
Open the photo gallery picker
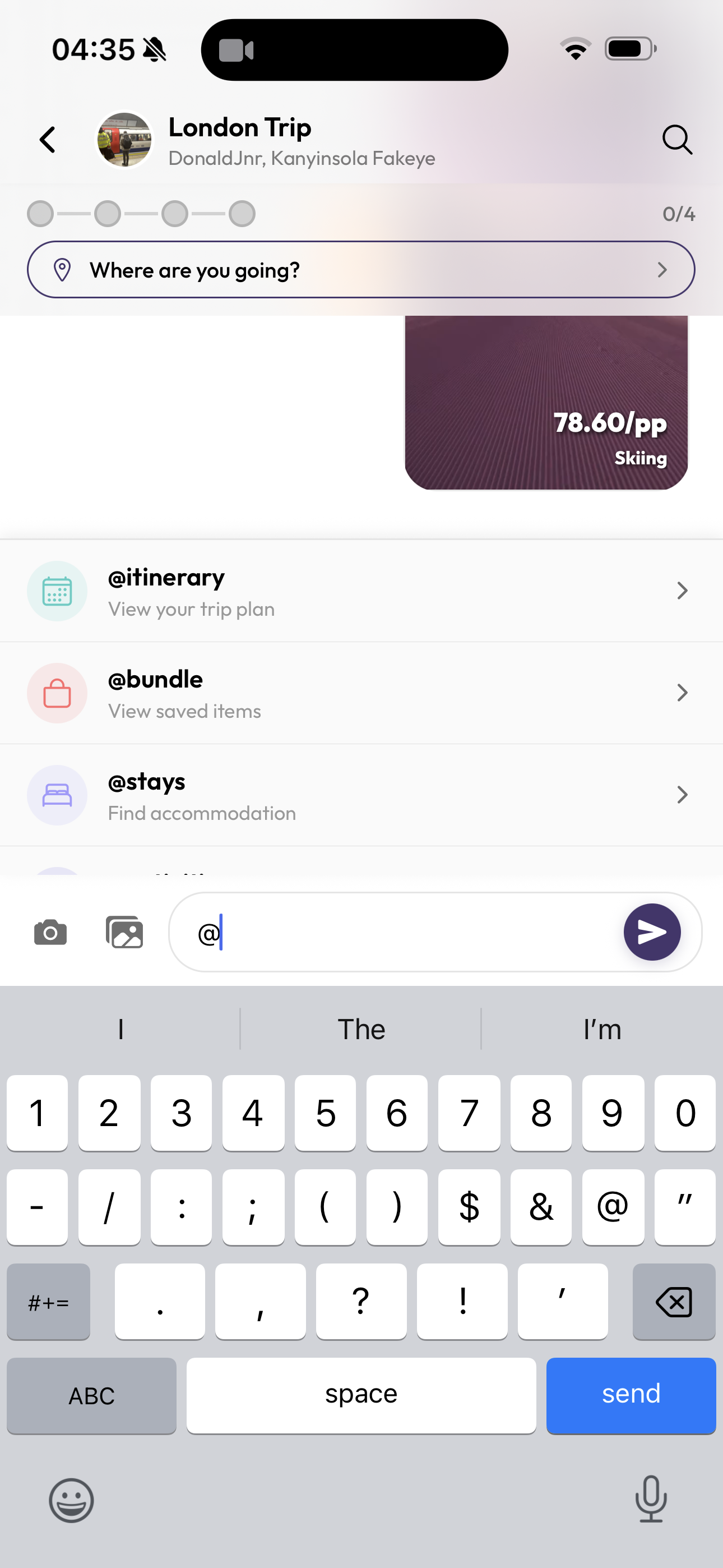(x=124, y=931)
